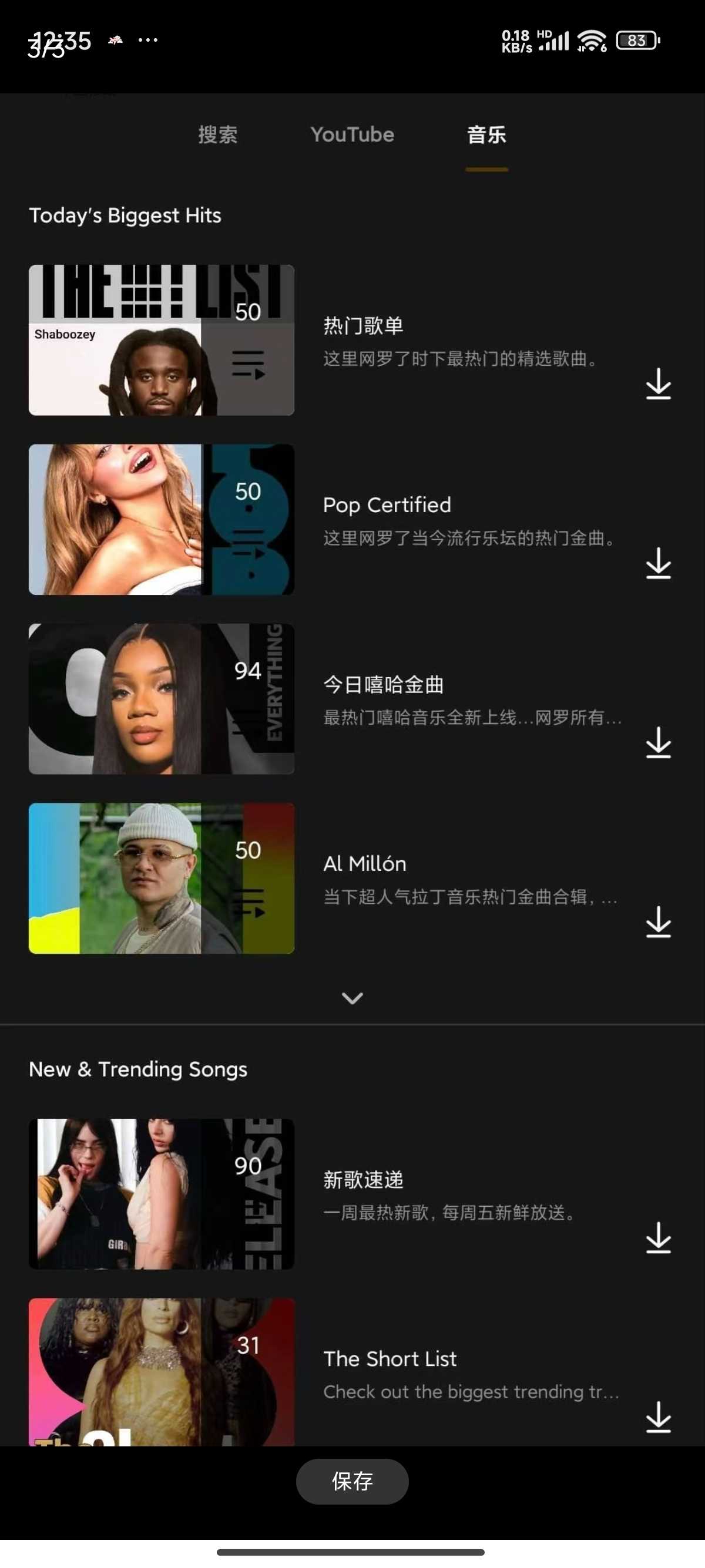Open the 今日嘻哈金曲 playlist
Viewport: 705px width, 1568px height.
(x=384, y=685)
